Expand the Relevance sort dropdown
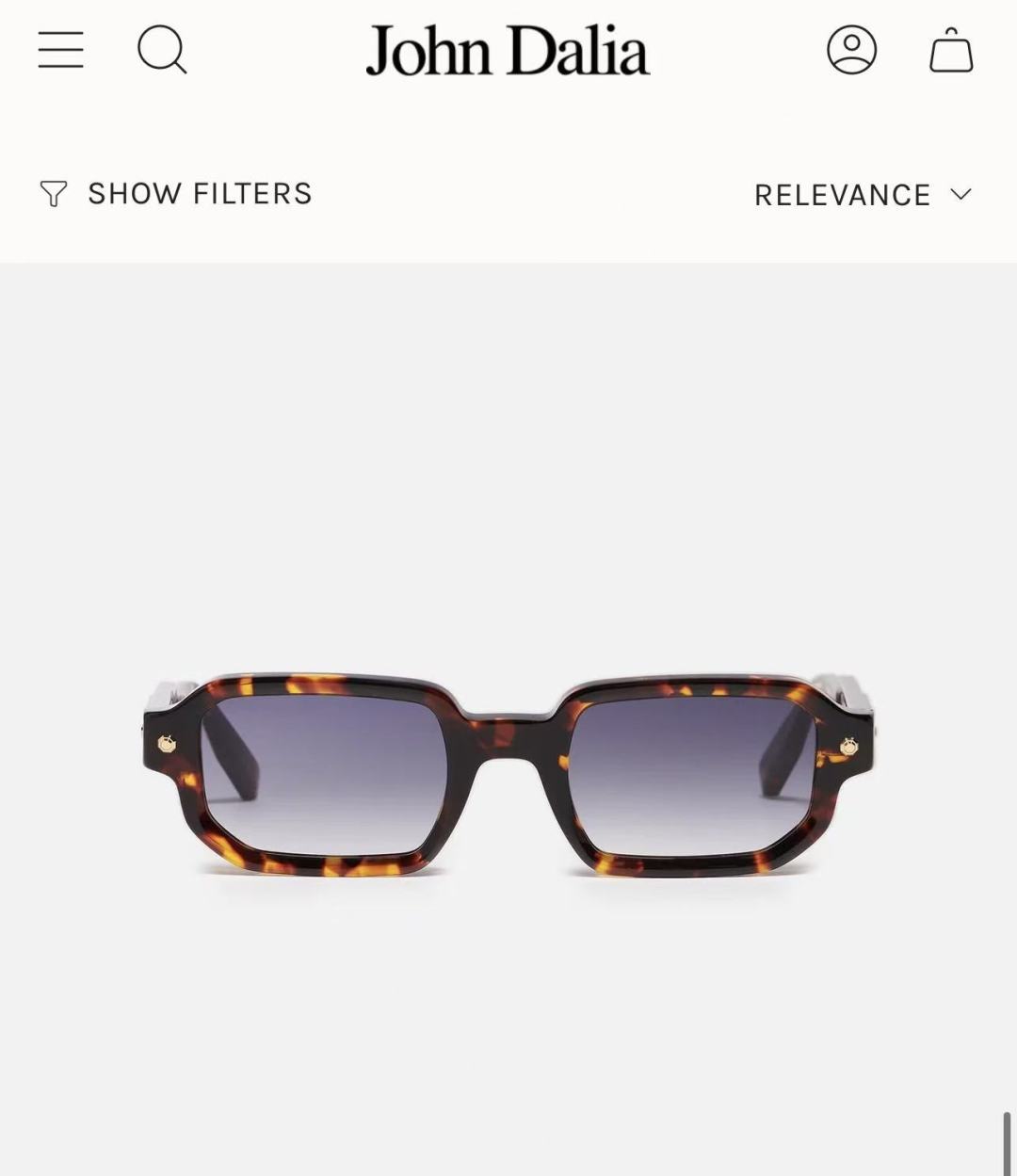 coord(863,195)
